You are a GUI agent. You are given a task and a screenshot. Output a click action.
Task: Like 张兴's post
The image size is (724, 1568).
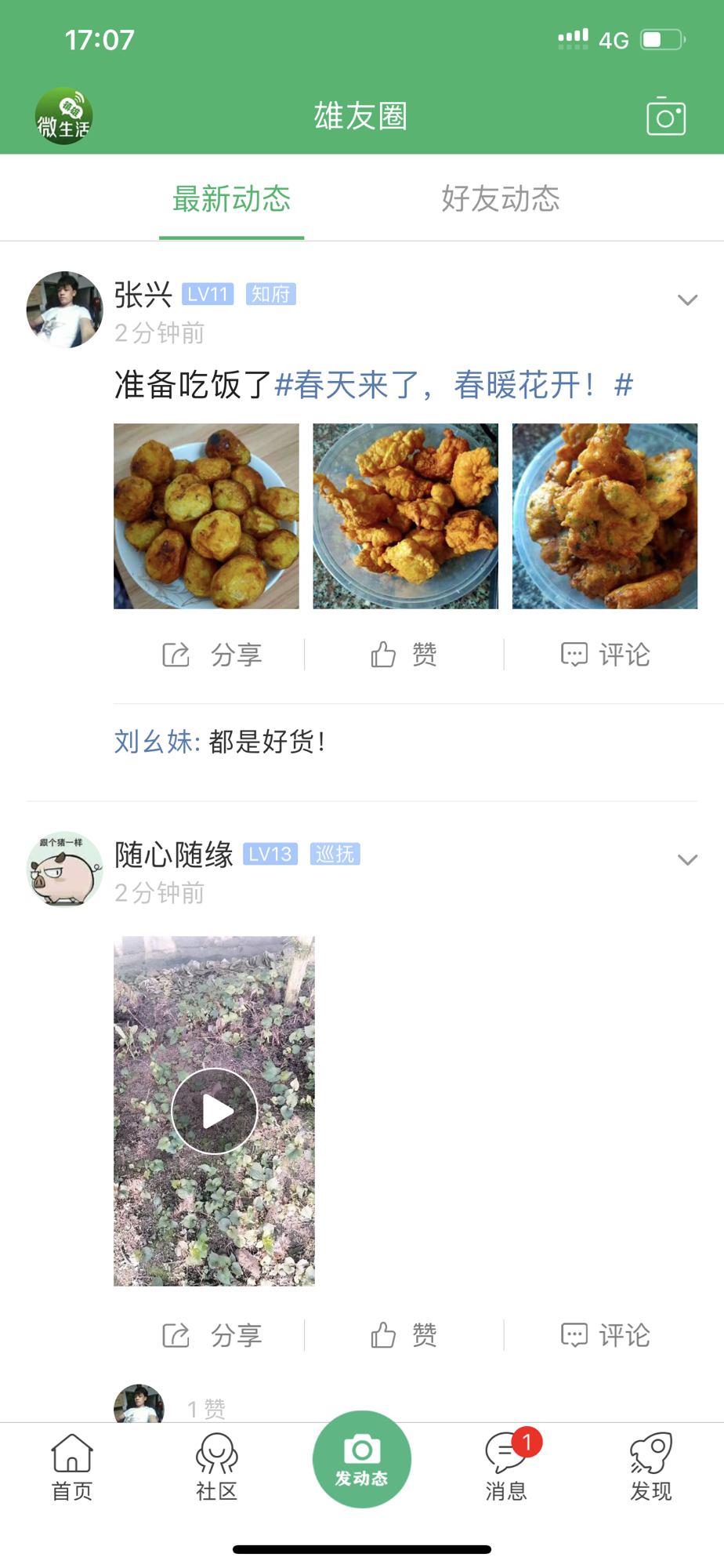[x=404, y=655]
